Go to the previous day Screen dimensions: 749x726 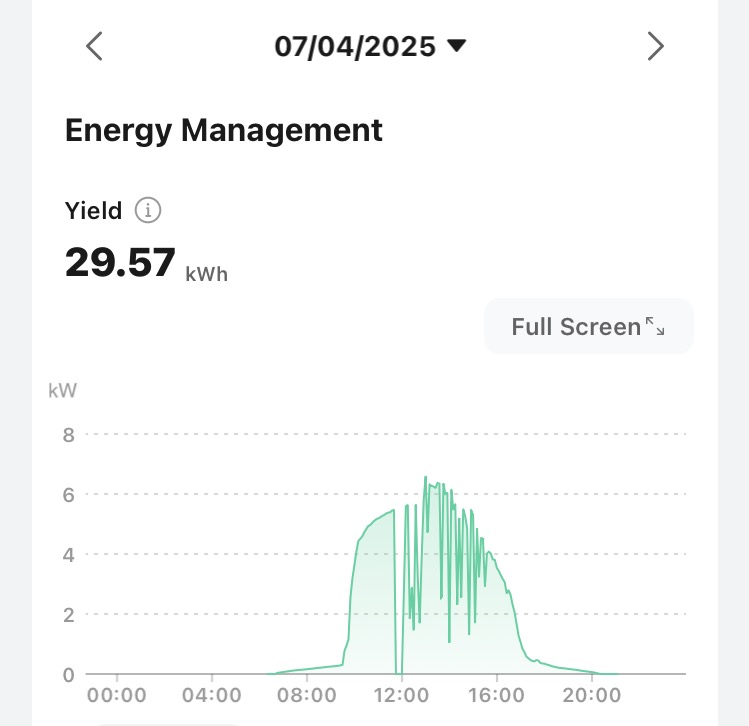(94, 46)
